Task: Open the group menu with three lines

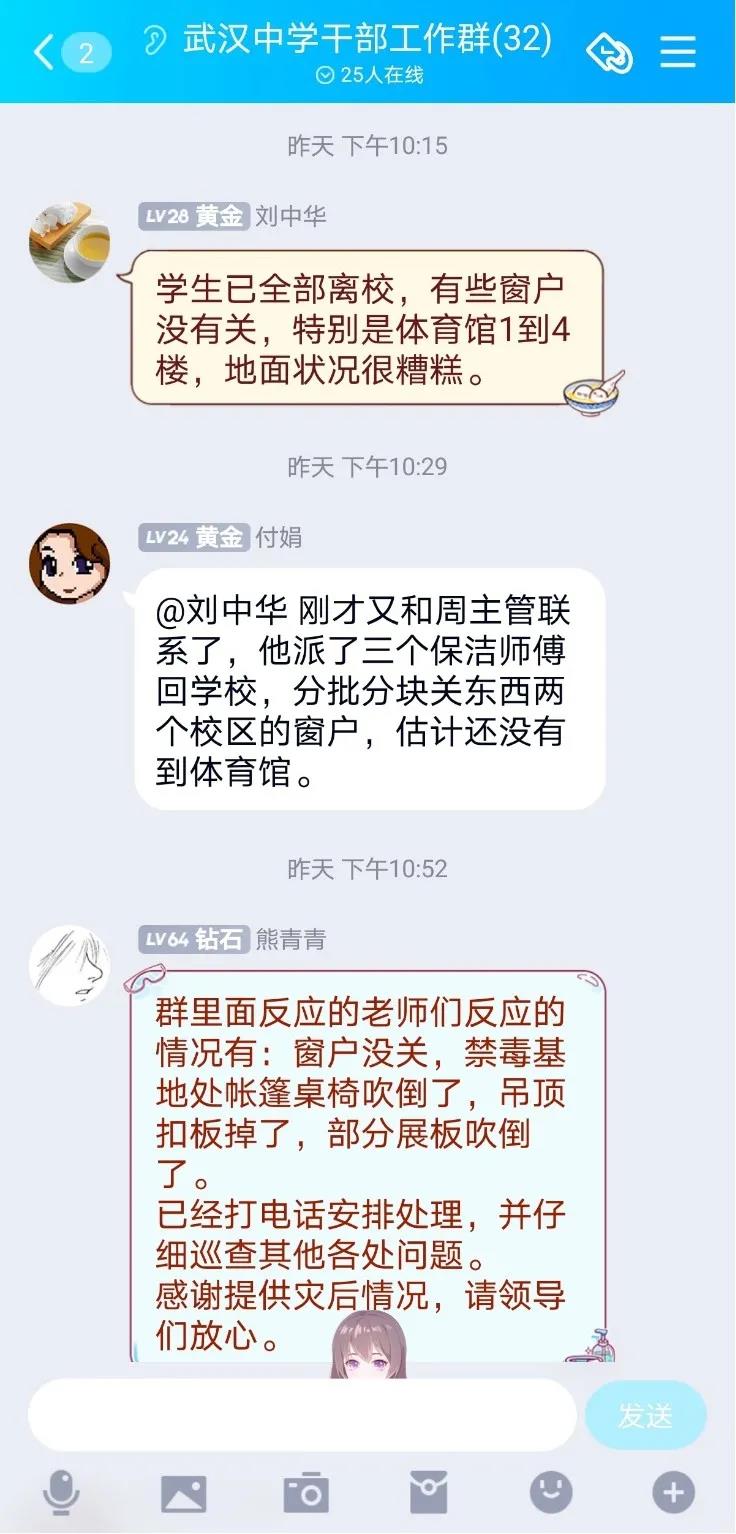Action: pyautogui.click(x=678, y=52)
